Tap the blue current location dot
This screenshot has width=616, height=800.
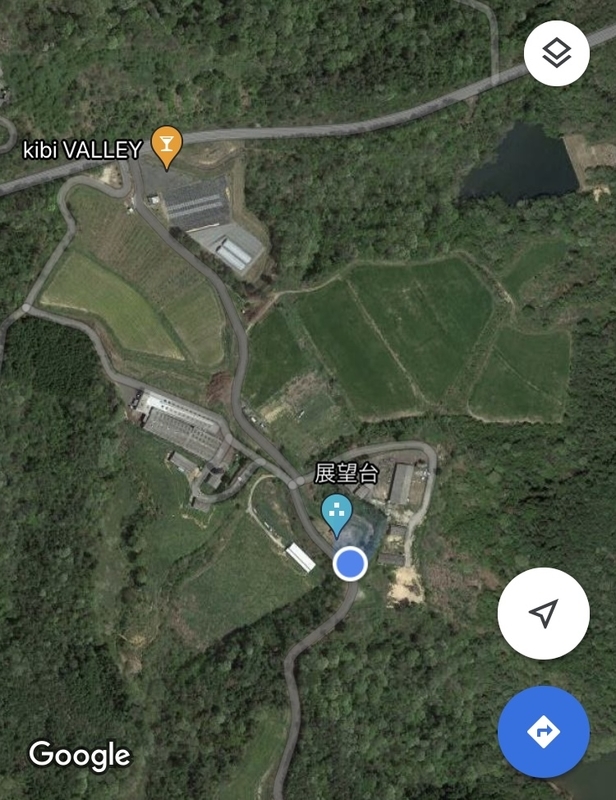[349, 564]
